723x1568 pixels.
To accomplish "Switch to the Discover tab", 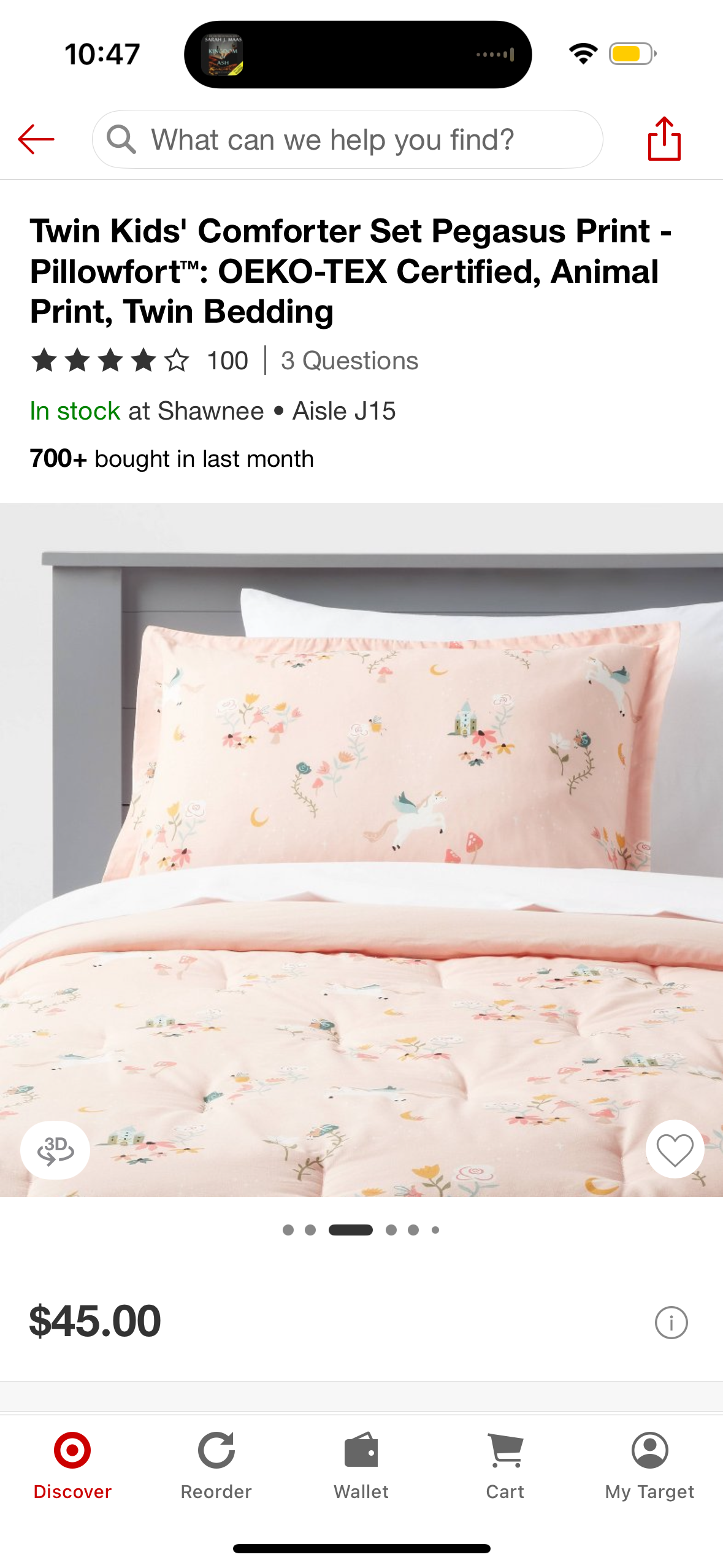I will [72, 1466].
